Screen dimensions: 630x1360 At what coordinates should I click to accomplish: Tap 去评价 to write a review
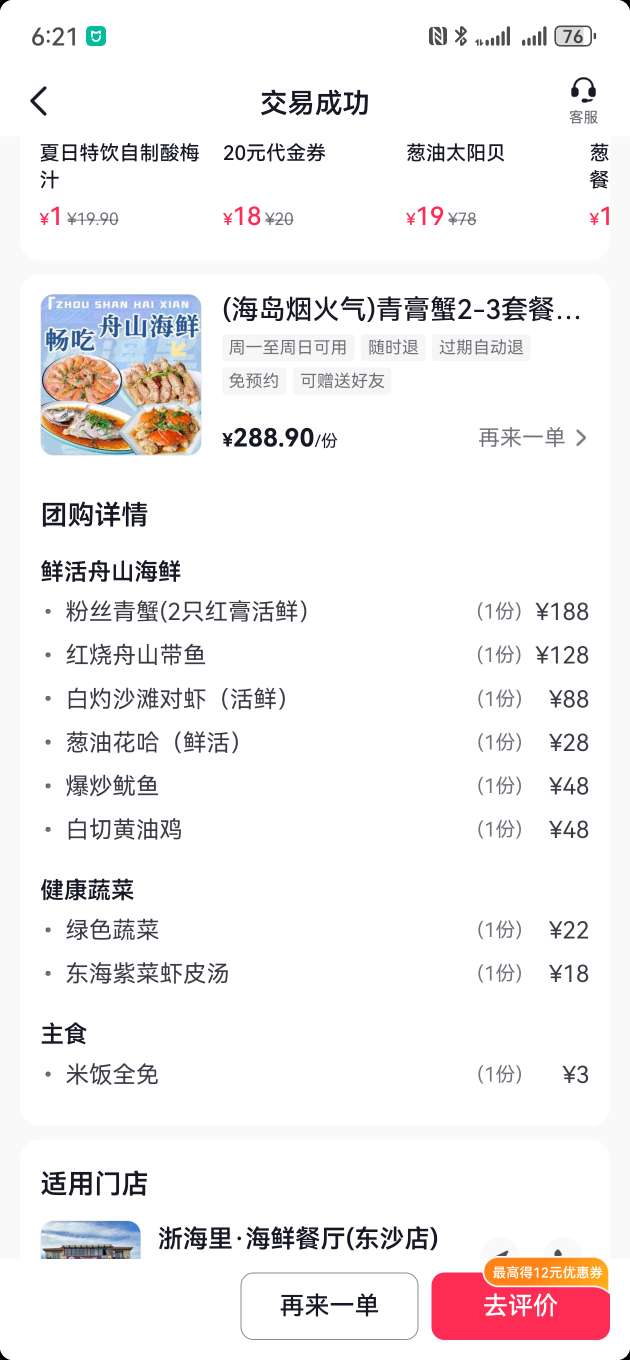click(x=520, y=1306)
